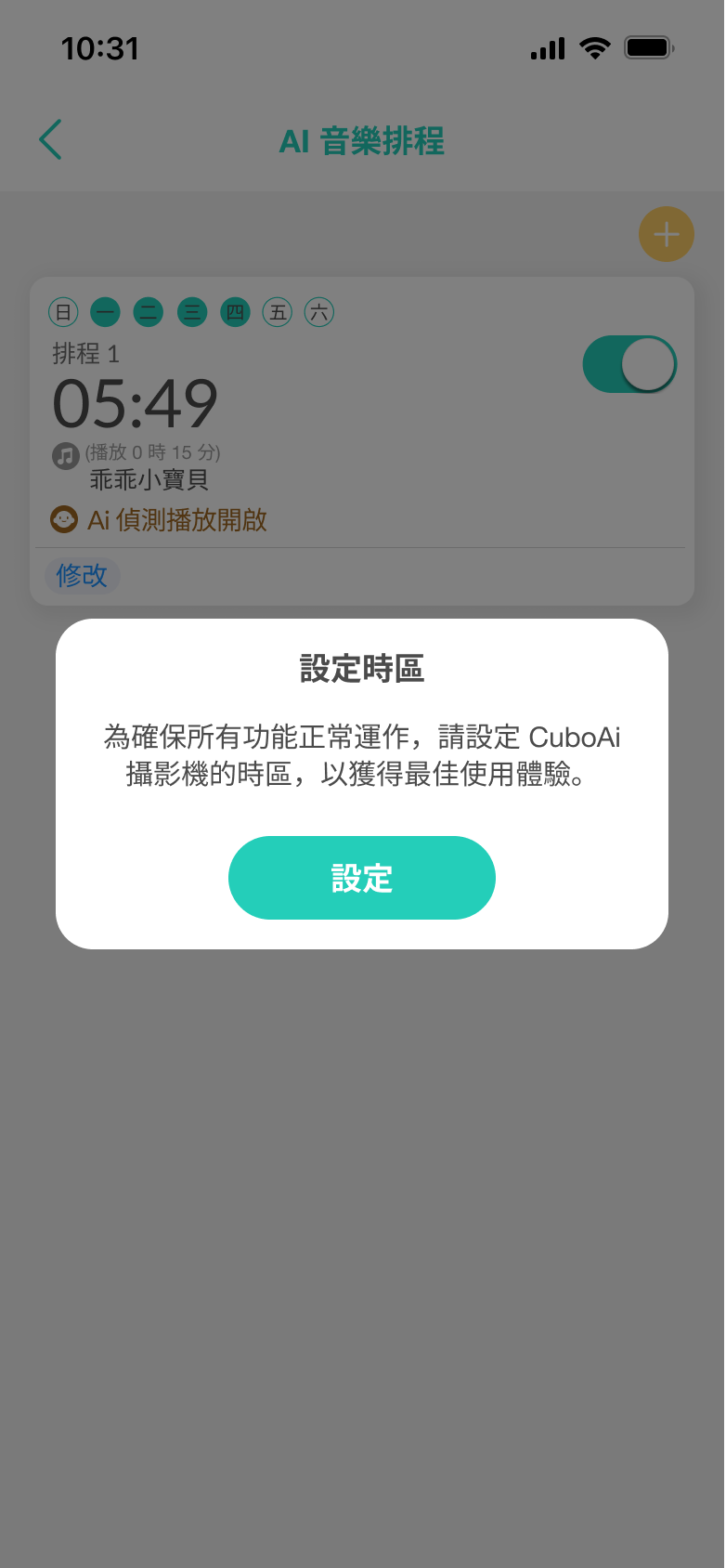
Task: Deselect 四 Thursday weekday circle
Action: [234, 312]
